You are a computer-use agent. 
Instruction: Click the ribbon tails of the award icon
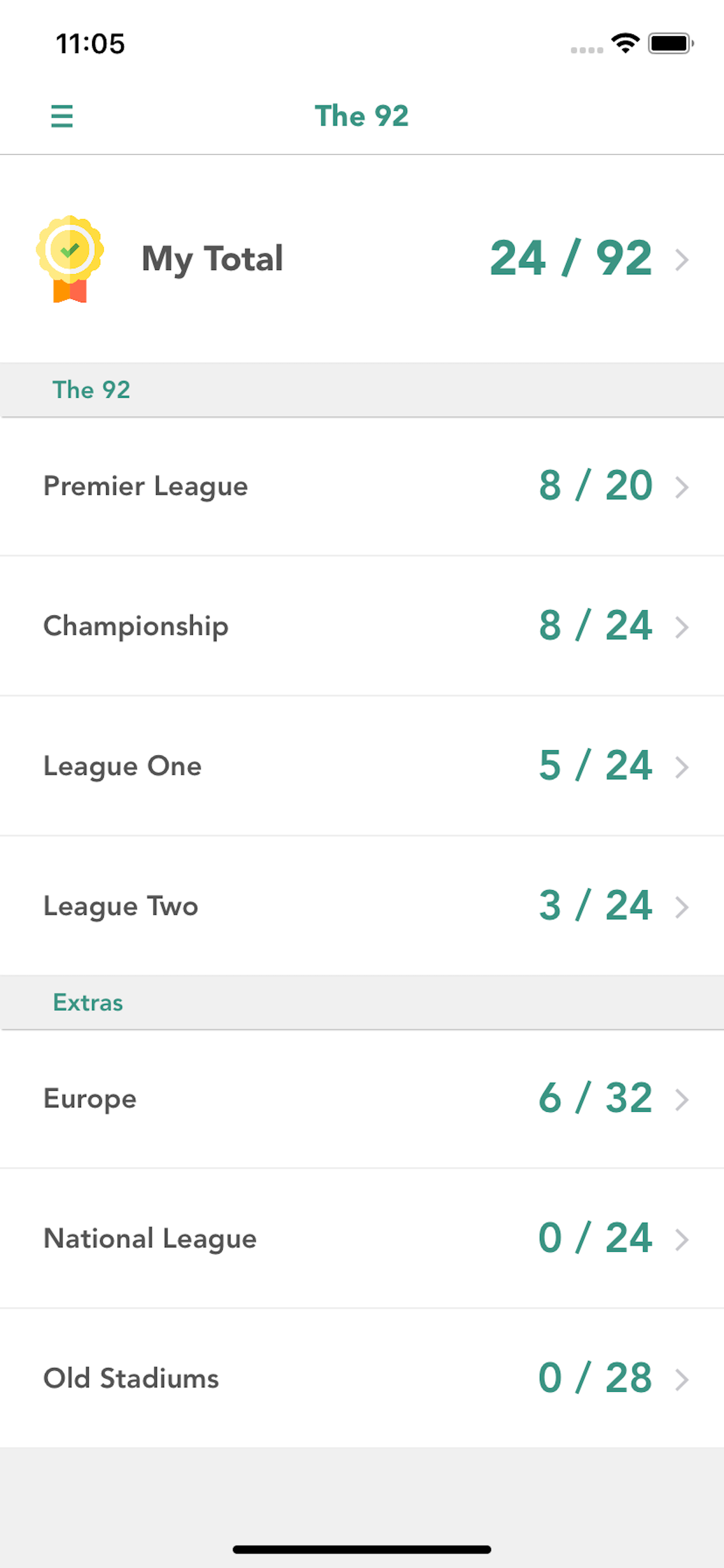point(70,292)
